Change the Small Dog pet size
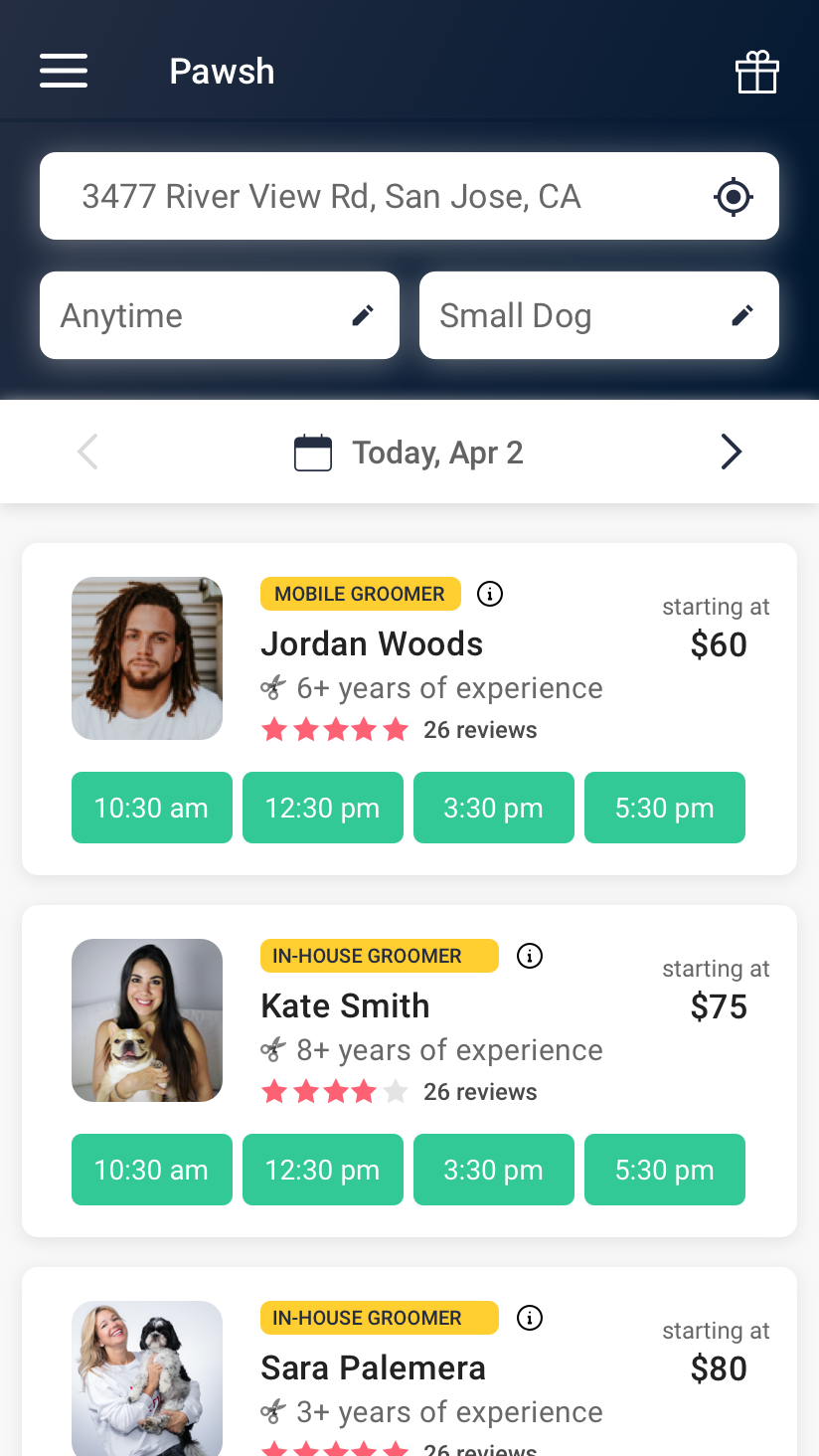This screenshot has height=1456, width=819. tap(598, 315)
